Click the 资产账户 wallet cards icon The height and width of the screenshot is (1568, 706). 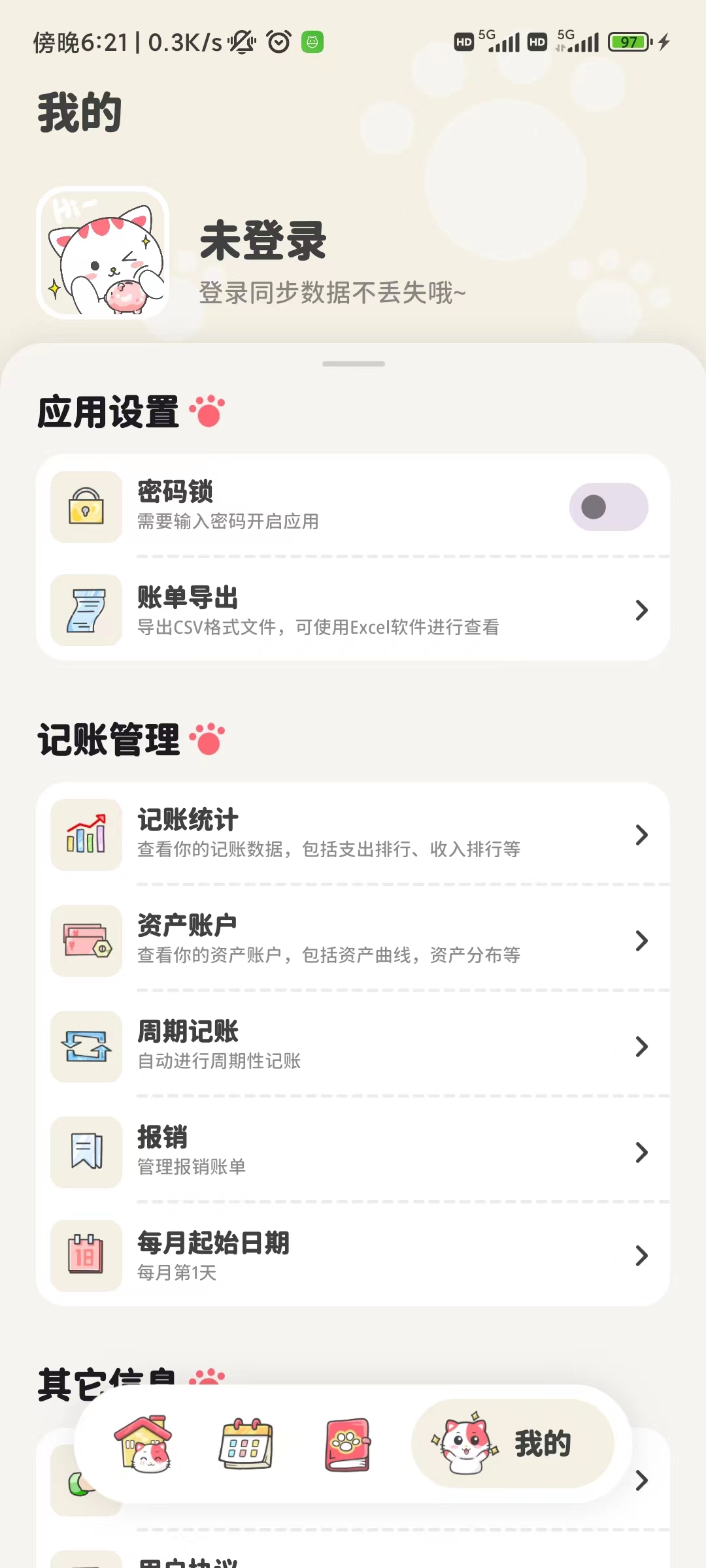pos(87,941)
